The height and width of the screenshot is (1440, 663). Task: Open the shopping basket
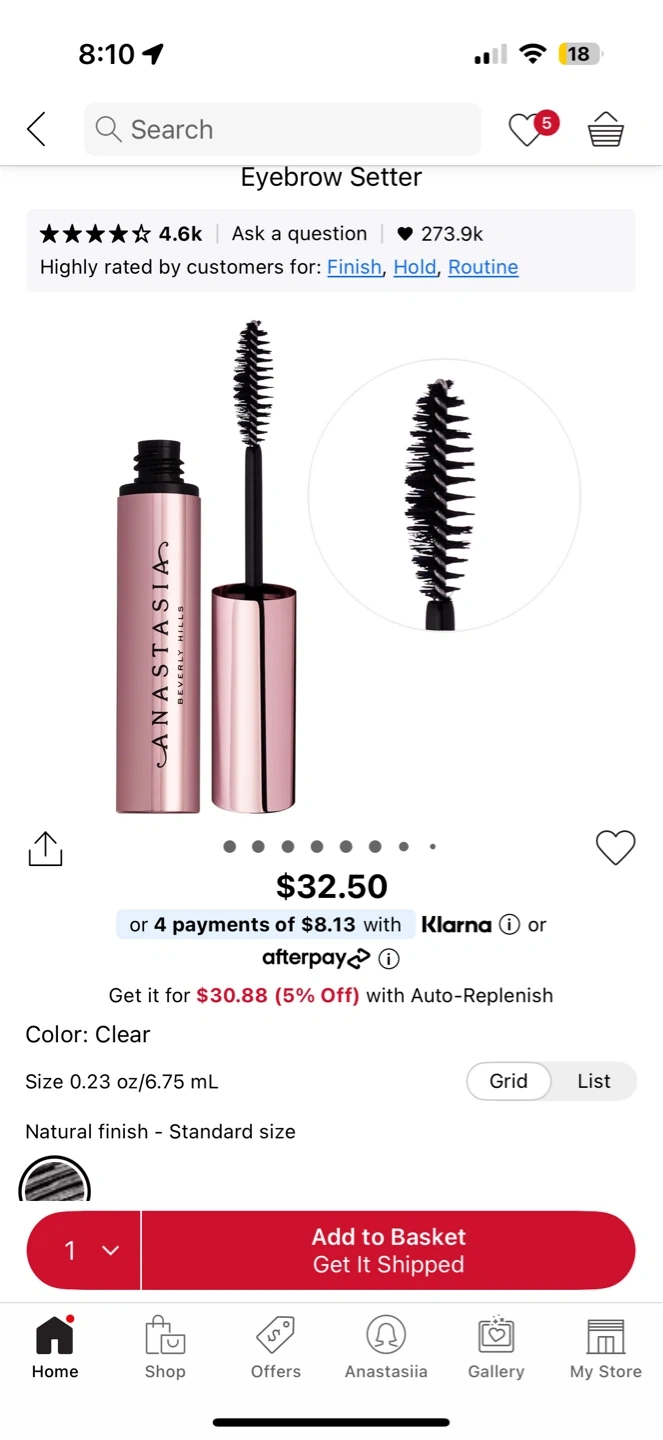pos(606,129)
